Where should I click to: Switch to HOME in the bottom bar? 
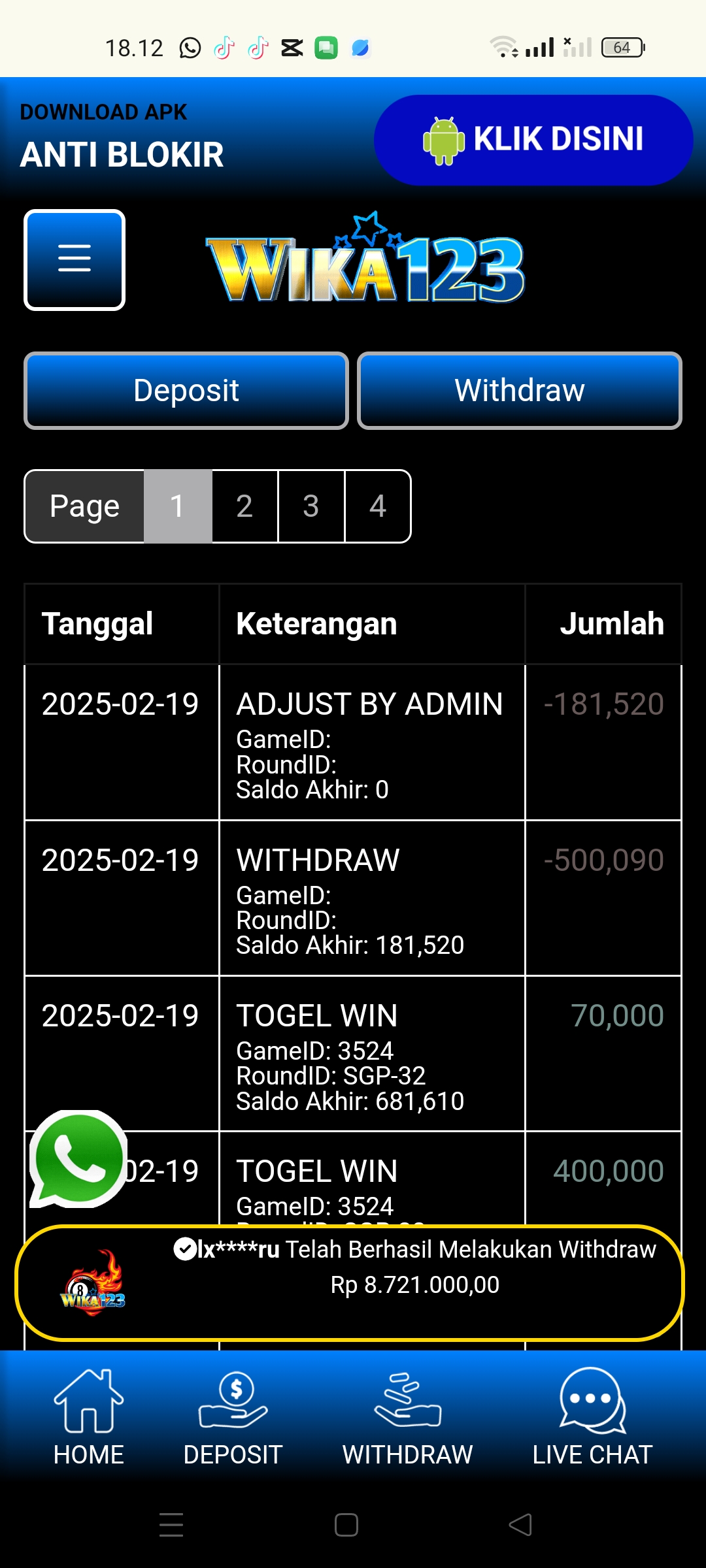[89, 1418]
